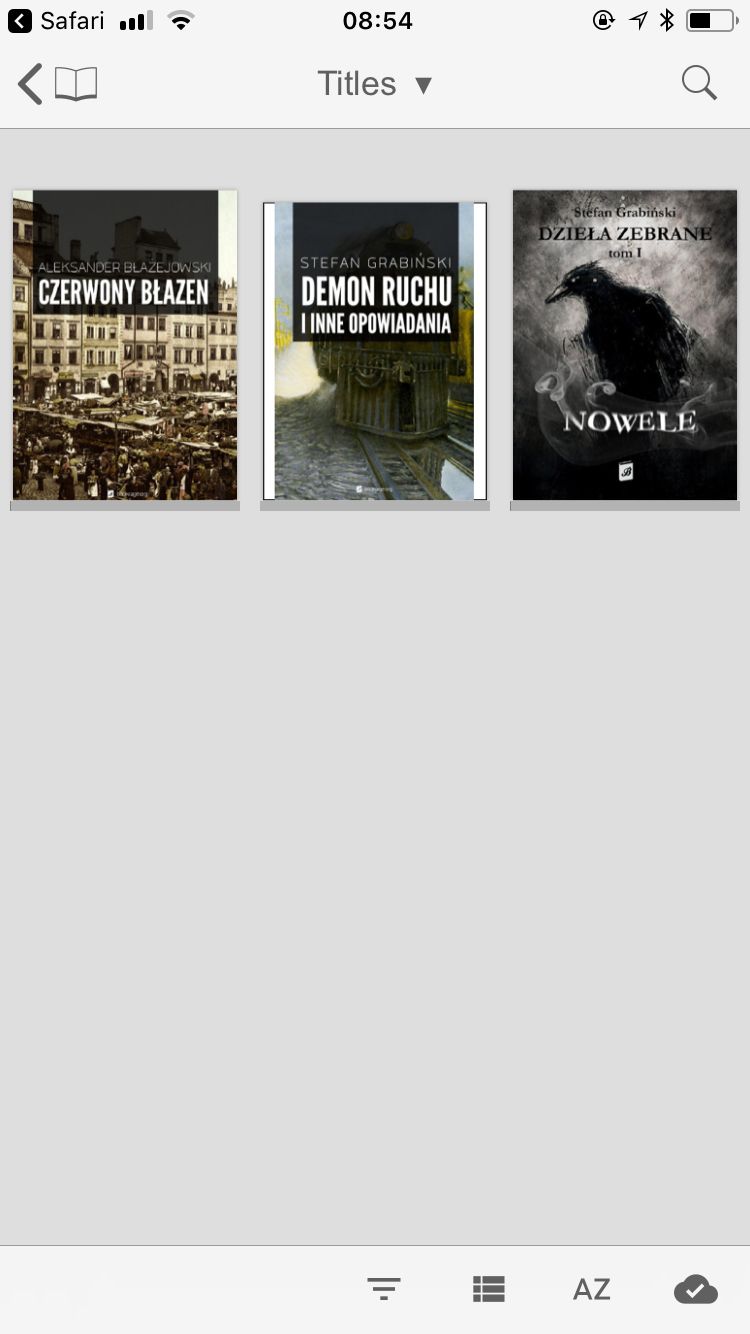
Task: Open search with the magnifier icon
Action: click(x=699, y=83)
